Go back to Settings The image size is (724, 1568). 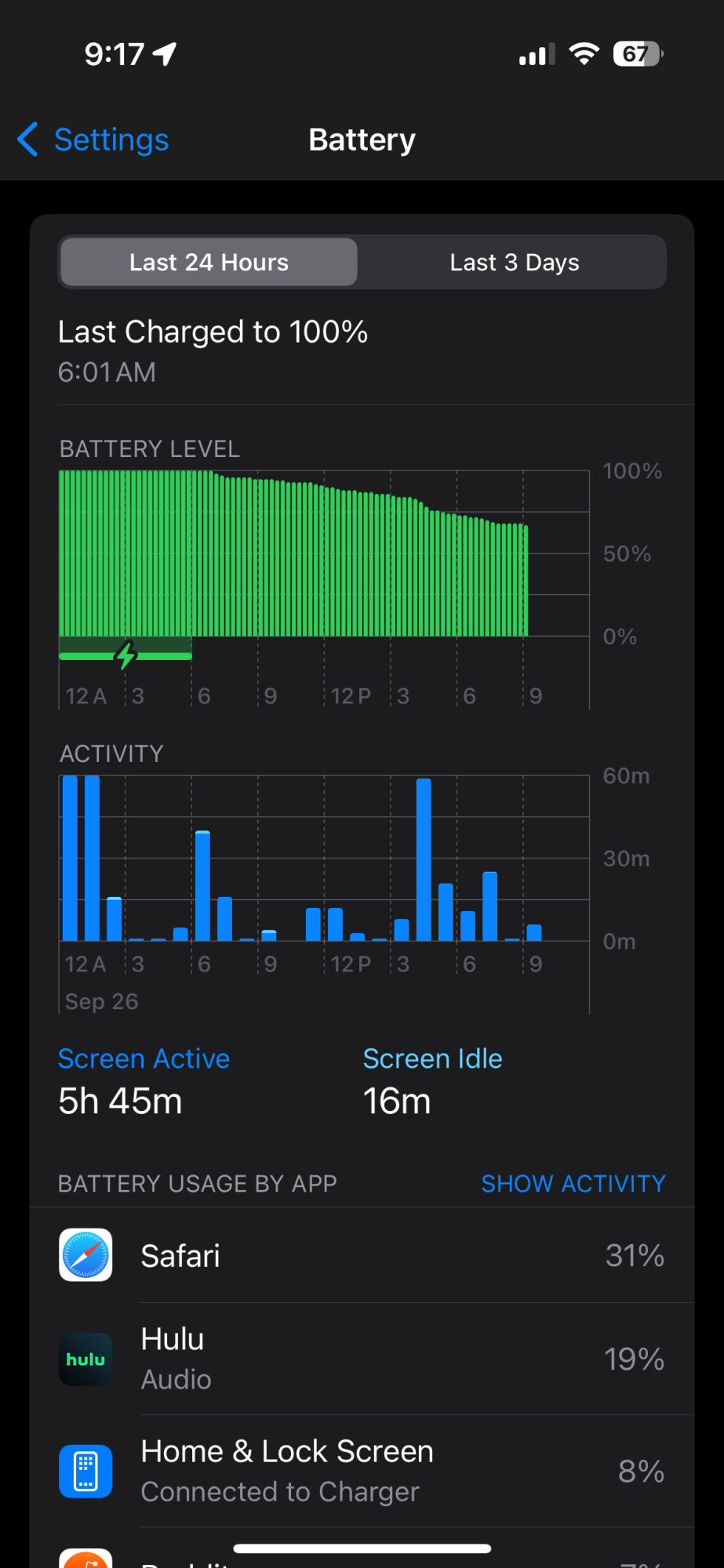(x=94, y=140)
